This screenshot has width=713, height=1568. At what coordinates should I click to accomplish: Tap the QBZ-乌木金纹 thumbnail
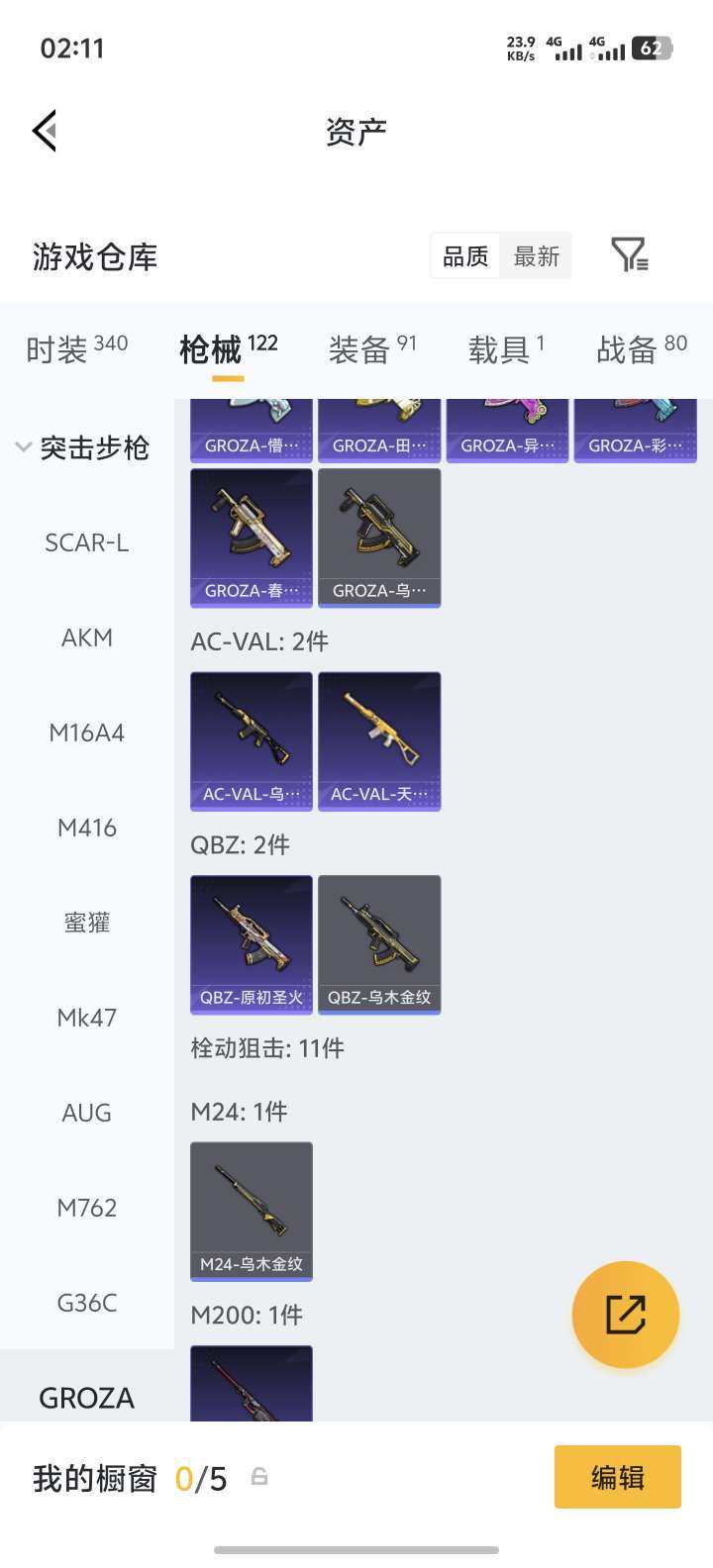point(379,943)
